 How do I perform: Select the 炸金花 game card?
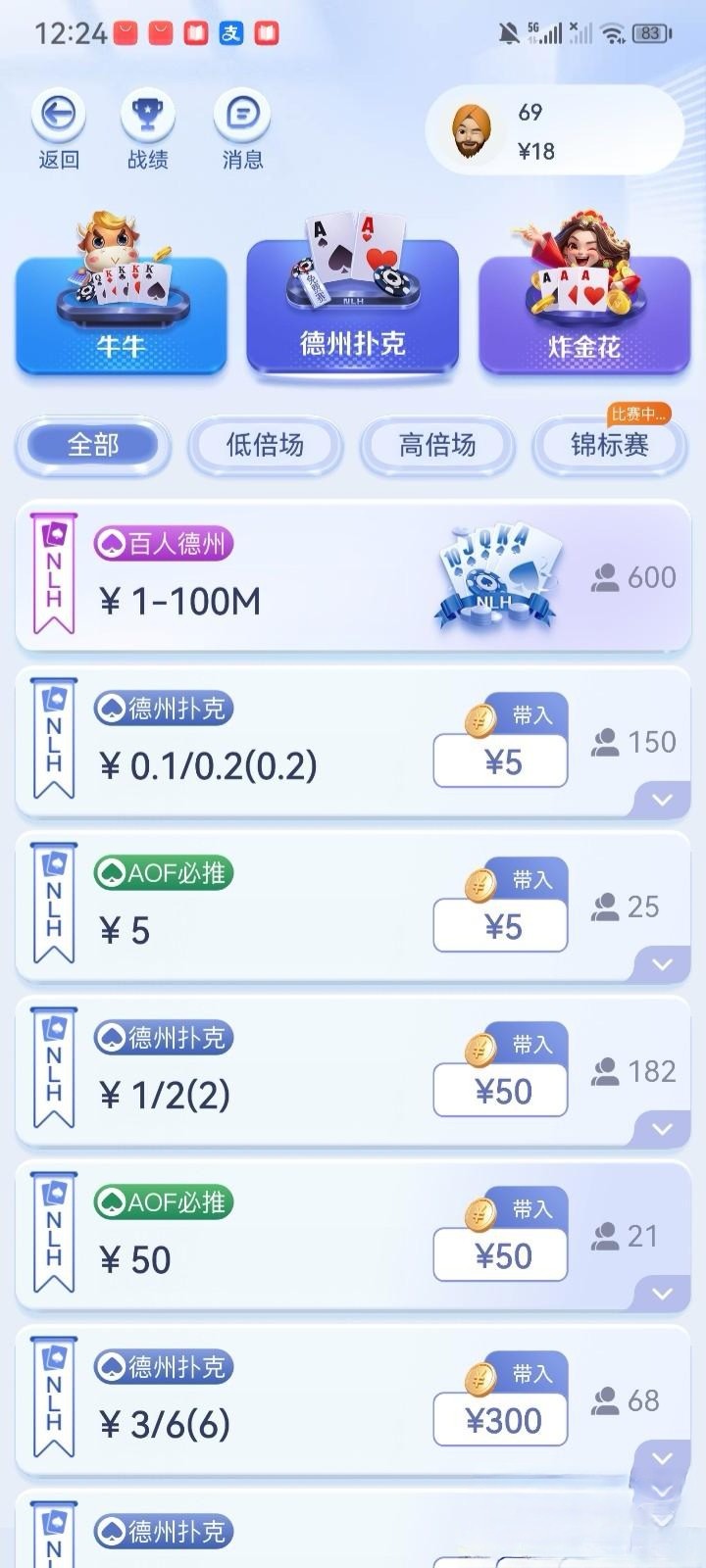coord(584,304)
